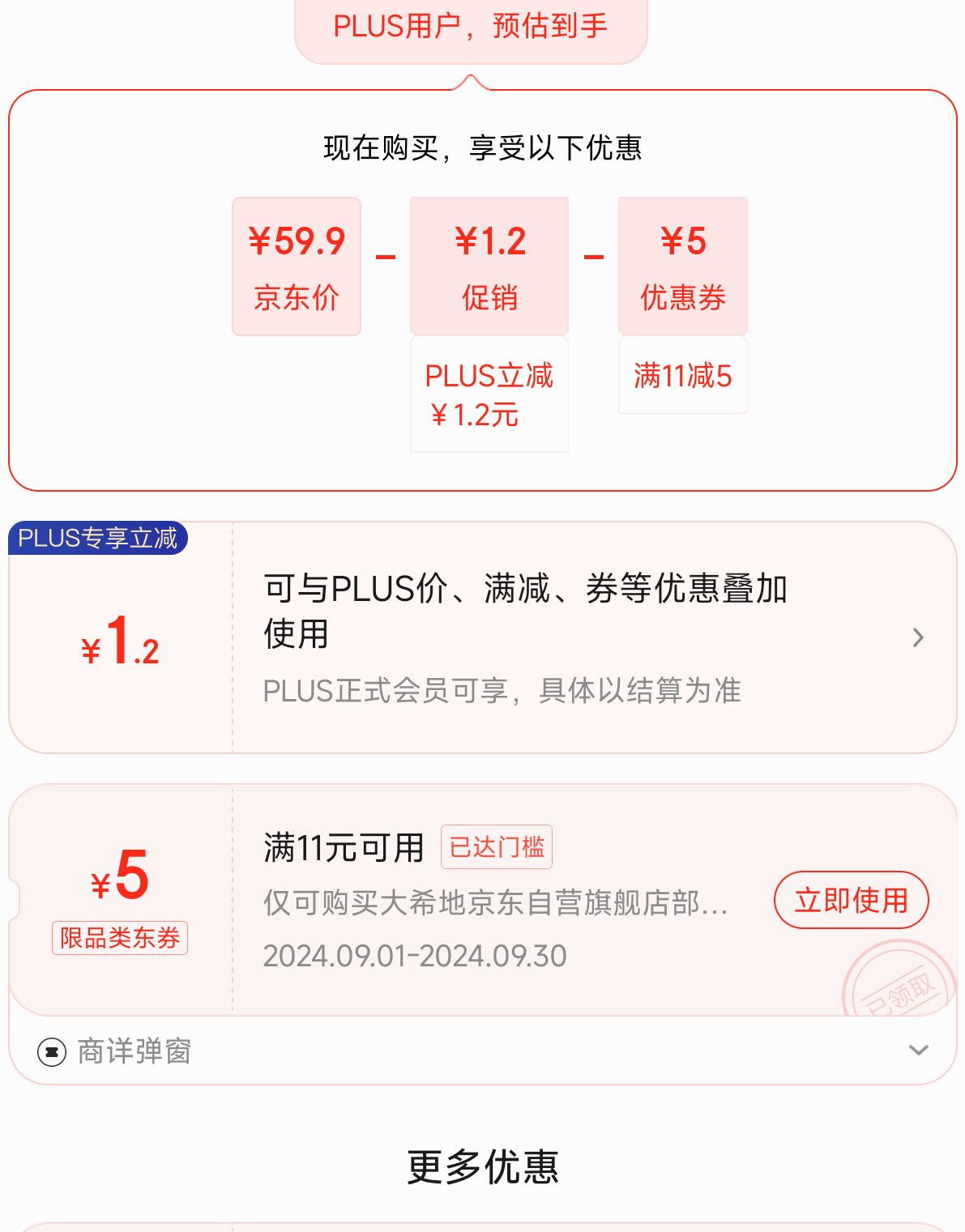The height and width of the screenshot is (1232, 965).
Task: Click the 更多优惠 section heading
Action: [482, 1166]
